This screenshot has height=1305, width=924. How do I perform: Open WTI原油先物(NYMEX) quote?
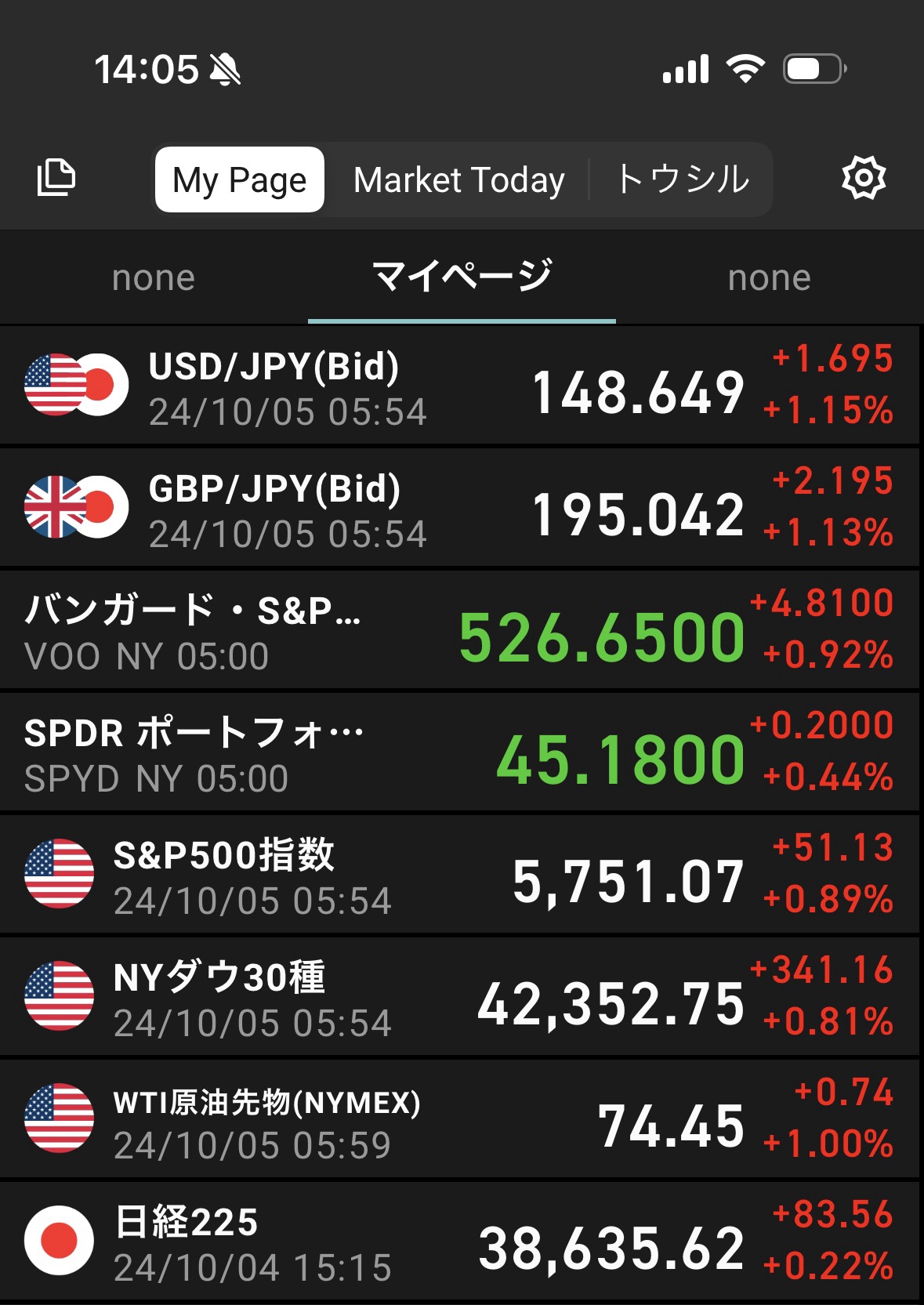pos(460,1120)
